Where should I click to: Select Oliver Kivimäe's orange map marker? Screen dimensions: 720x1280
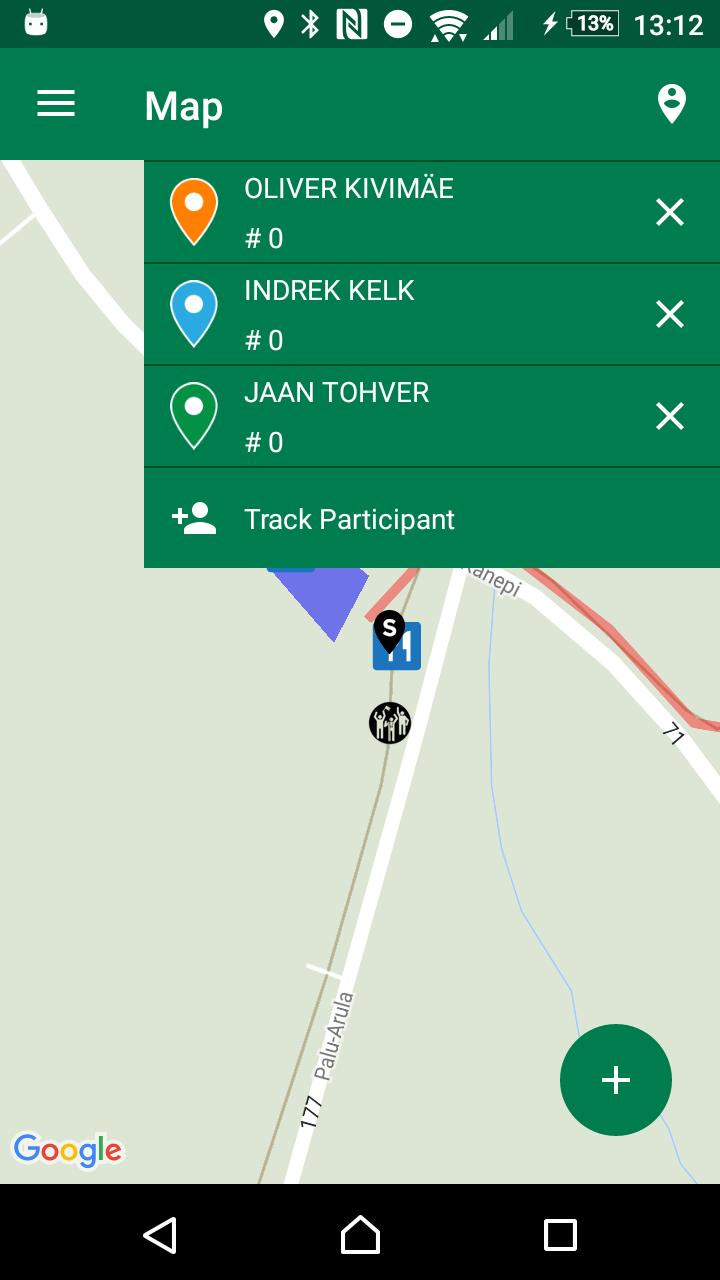point(193,211)
